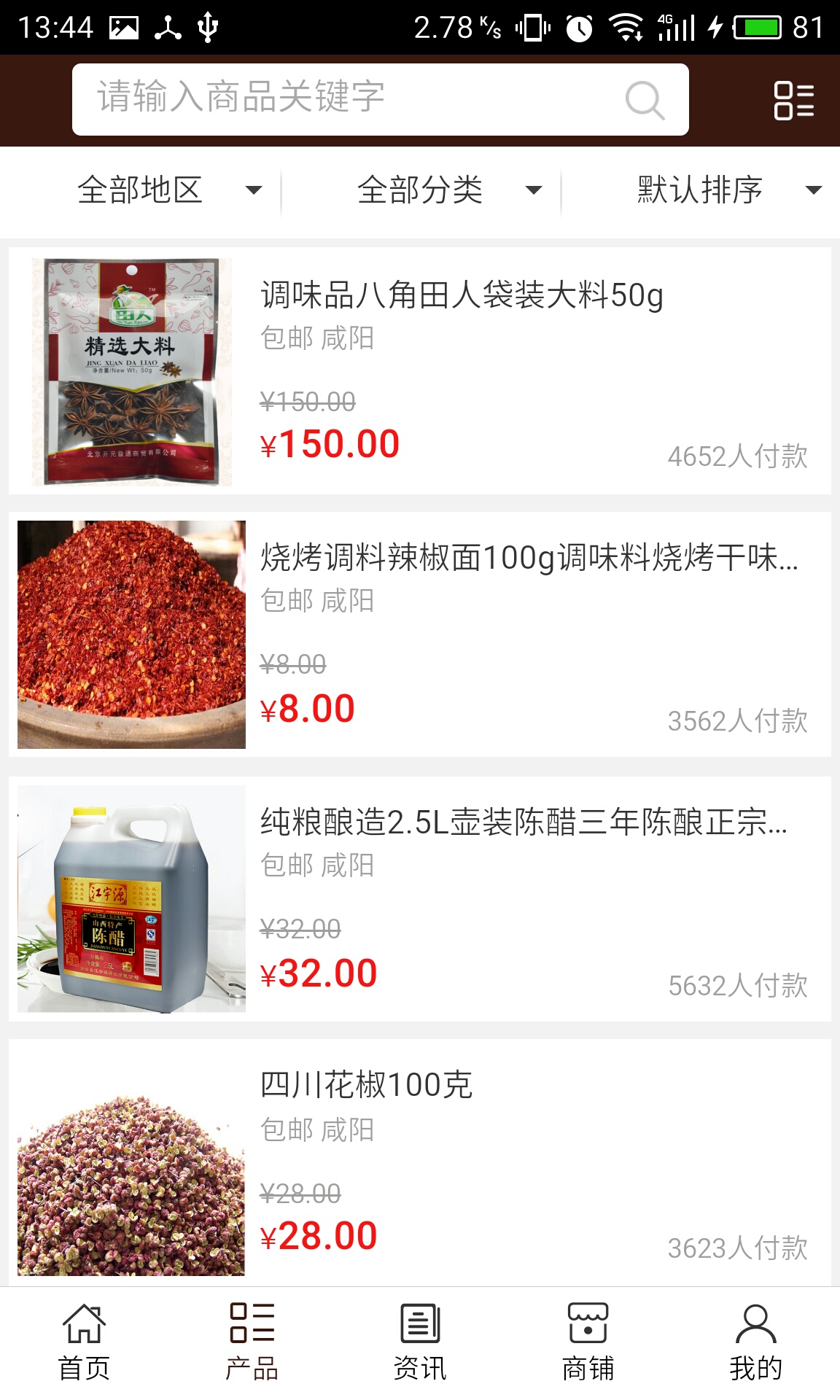Open the 调味品八角田人袋装大料50g product
Image resolution: width=840 pixels, height=1400 pixels.
(x=461, y=295)
